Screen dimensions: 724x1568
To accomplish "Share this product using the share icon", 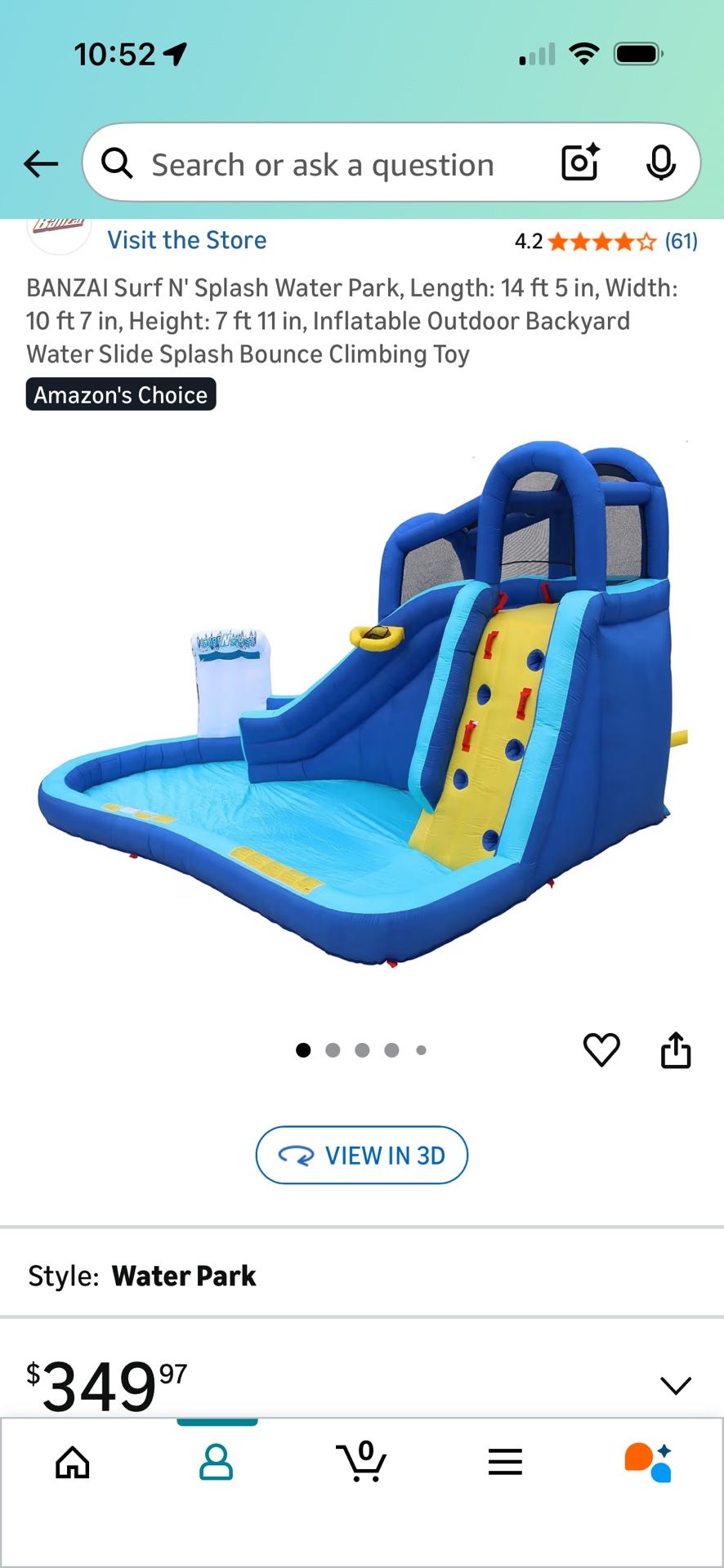I will pos(675,1050).
